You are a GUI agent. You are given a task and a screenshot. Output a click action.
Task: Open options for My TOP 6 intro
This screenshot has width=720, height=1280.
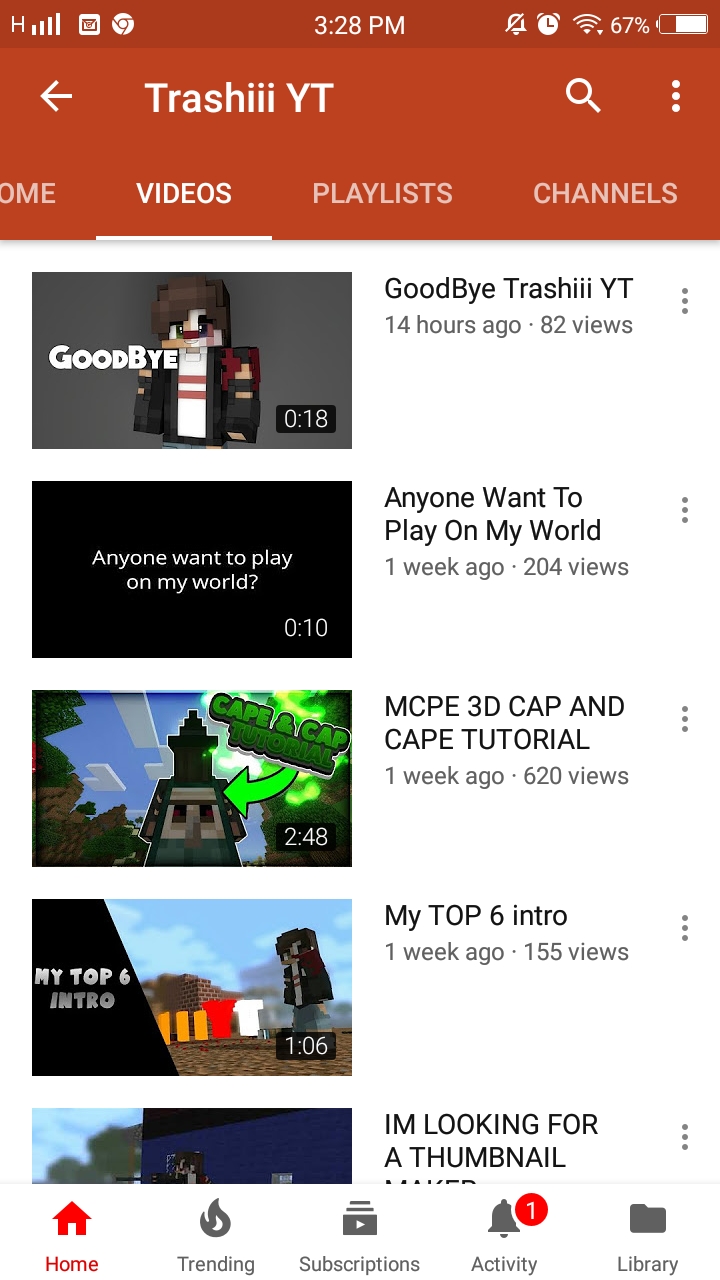point(685,928)
